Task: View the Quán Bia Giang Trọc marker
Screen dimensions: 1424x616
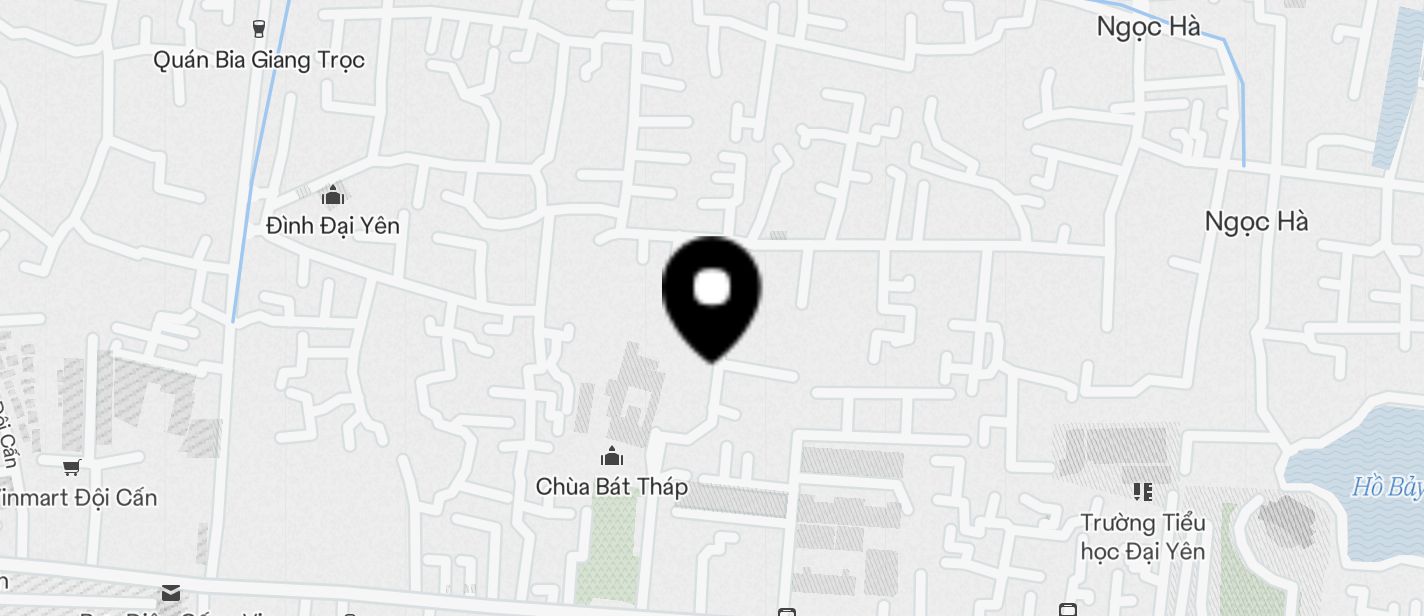Action: coord(259,29)
